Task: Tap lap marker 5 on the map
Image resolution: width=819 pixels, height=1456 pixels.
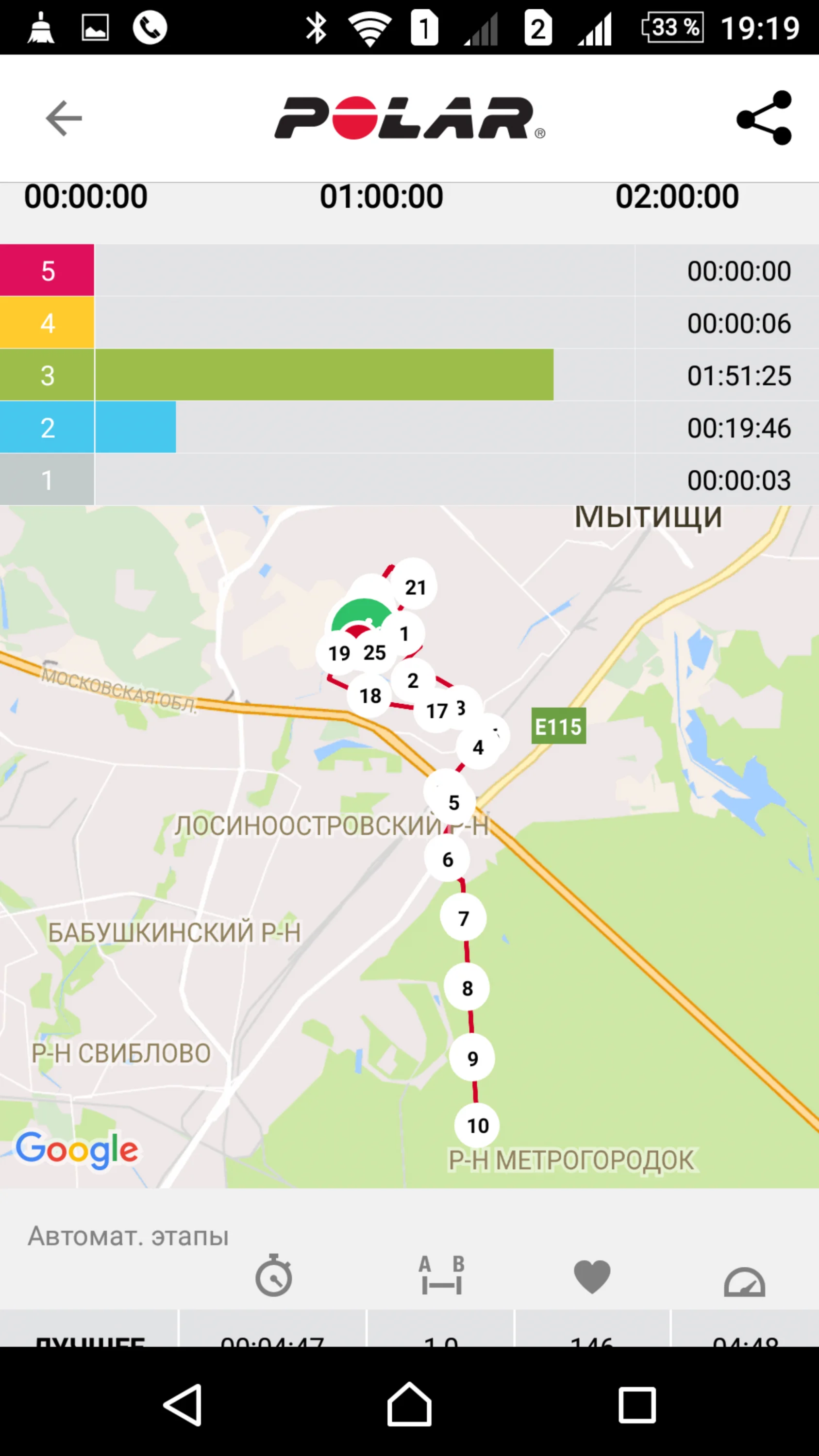Action: click(x=453, y=802)
